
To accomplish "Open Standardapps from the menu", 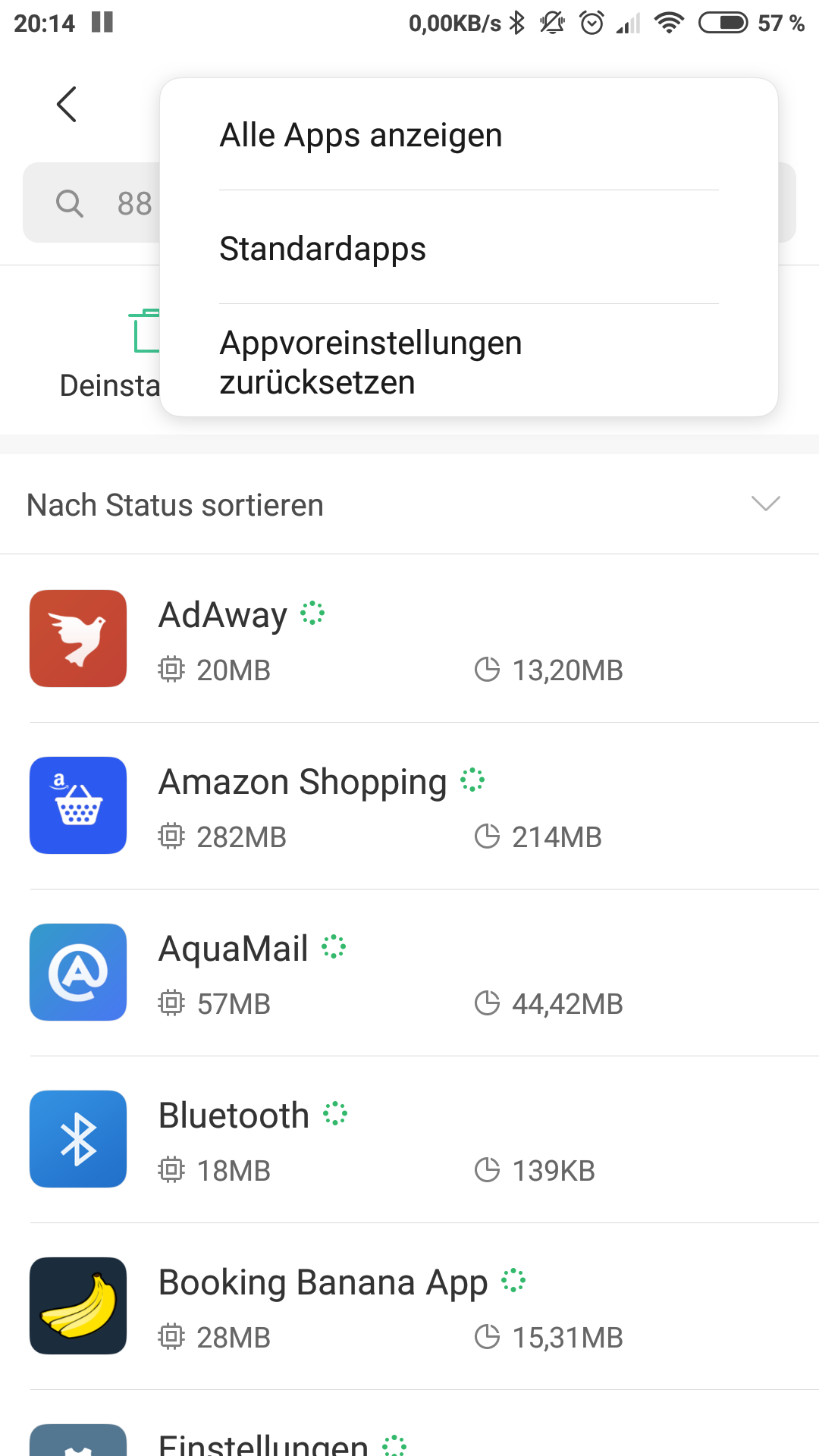I will 469,248.
